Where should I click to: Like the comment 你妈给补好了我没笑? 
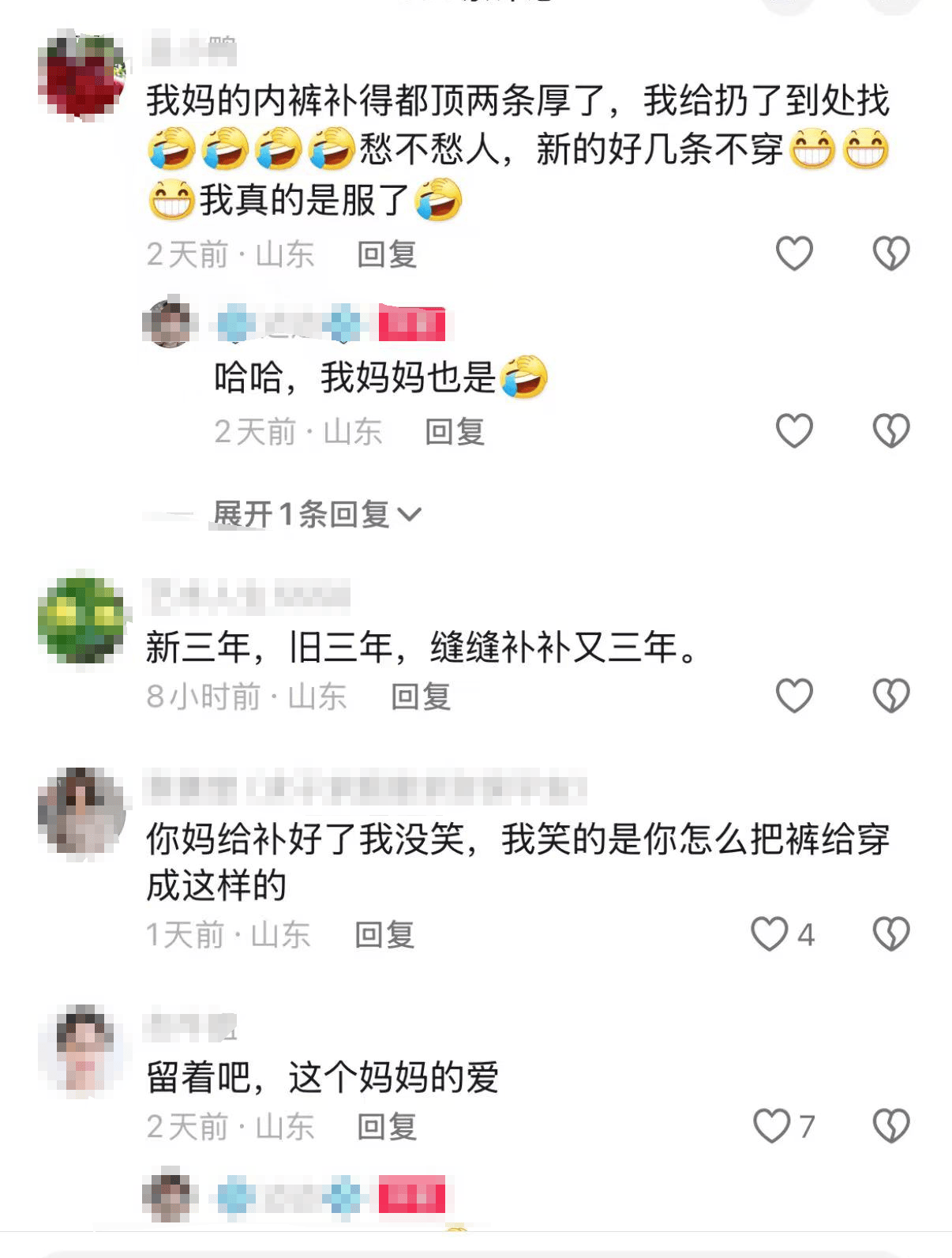click(x=770, y=934)
